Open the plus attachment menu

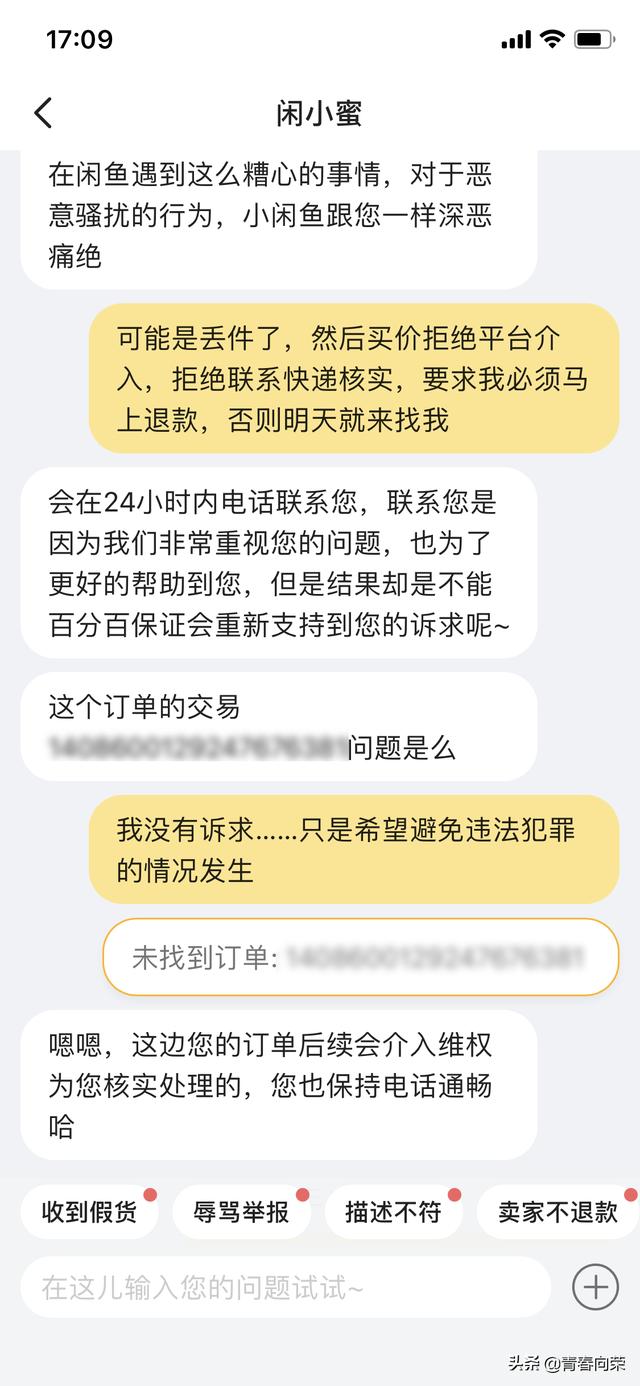tap(595, 1287)
